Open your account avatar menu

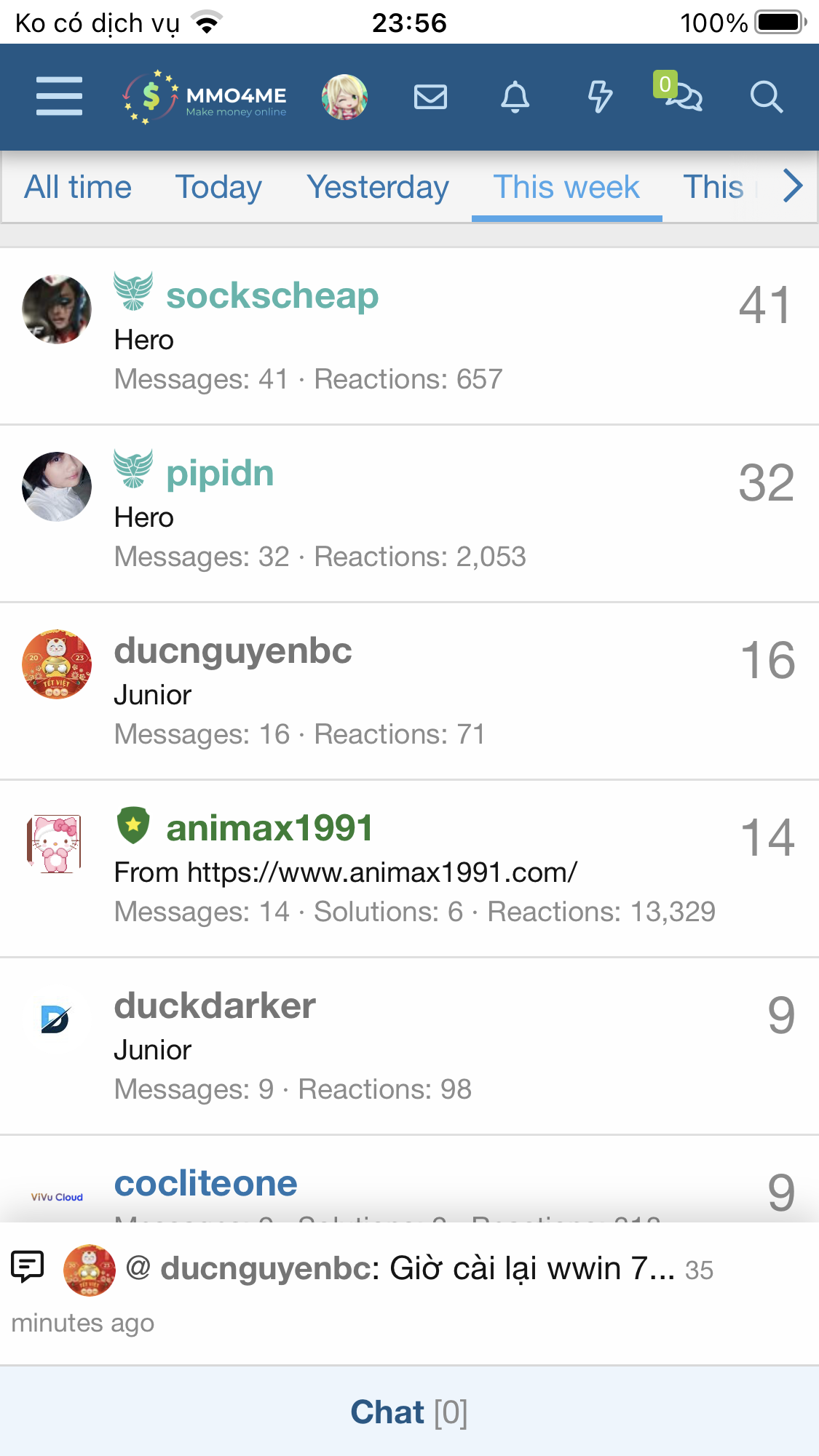344,97
